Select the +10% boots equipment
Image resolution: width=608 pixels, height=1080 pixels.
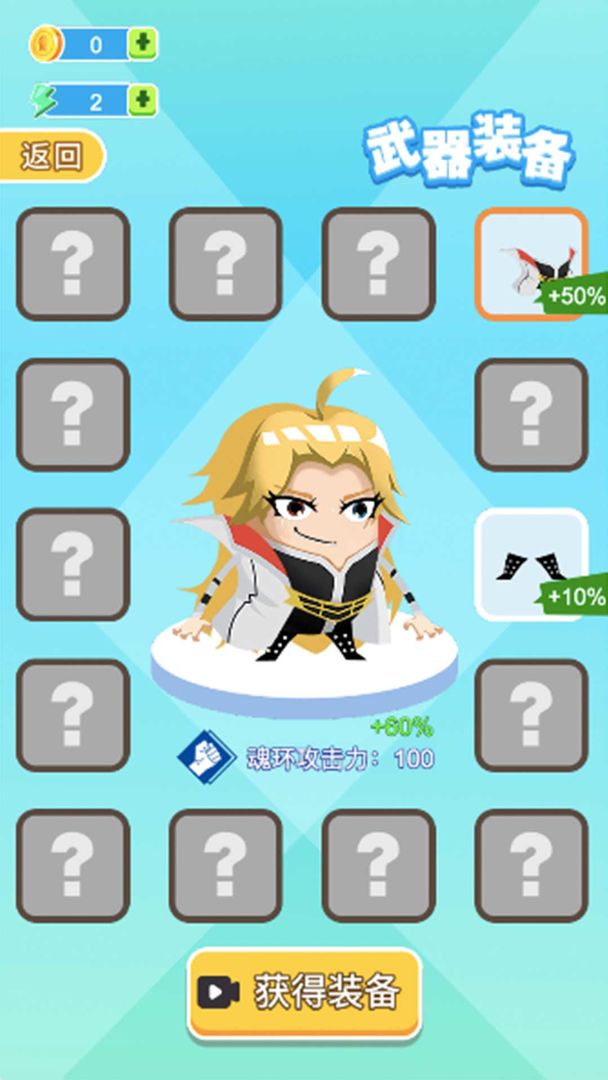tap(530, 564)
